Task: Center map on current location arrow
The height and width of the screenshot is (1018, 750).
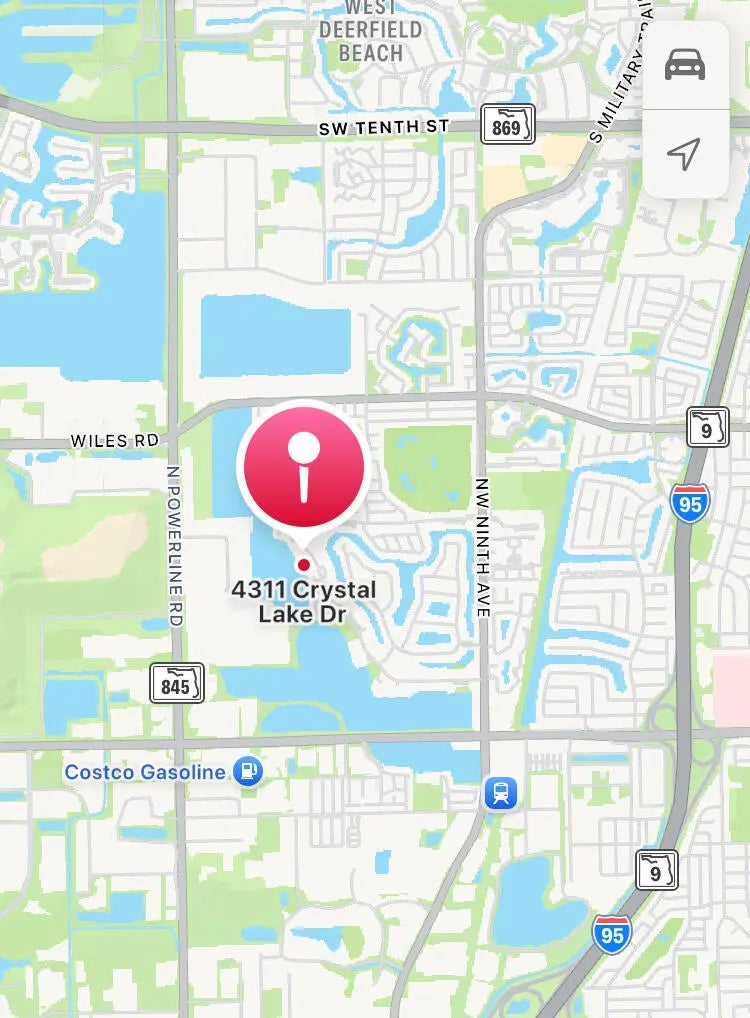Action: click(685, 153)
